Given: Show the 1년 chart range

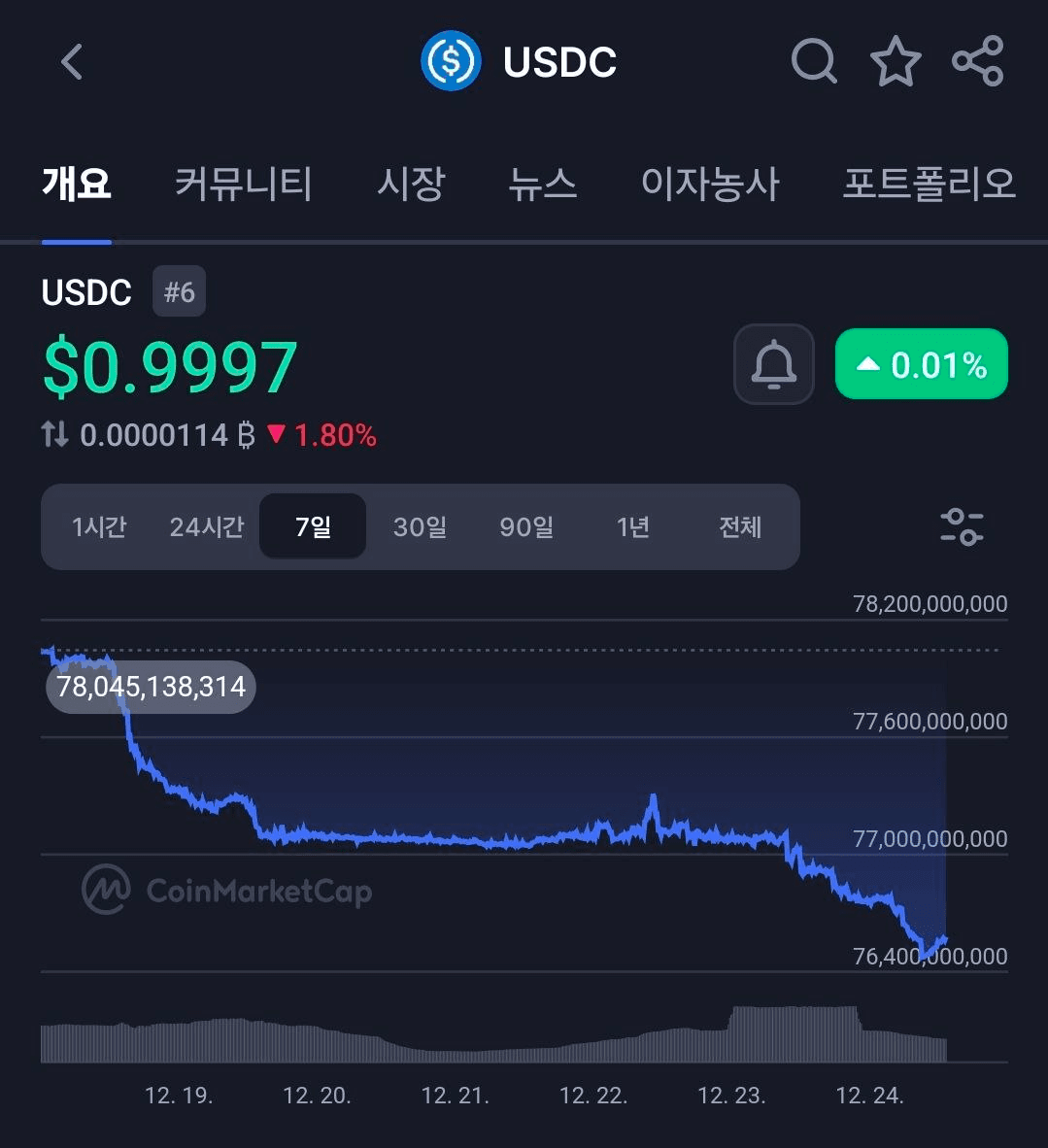Looking at the screenshot, I should [x=633, y=527].
